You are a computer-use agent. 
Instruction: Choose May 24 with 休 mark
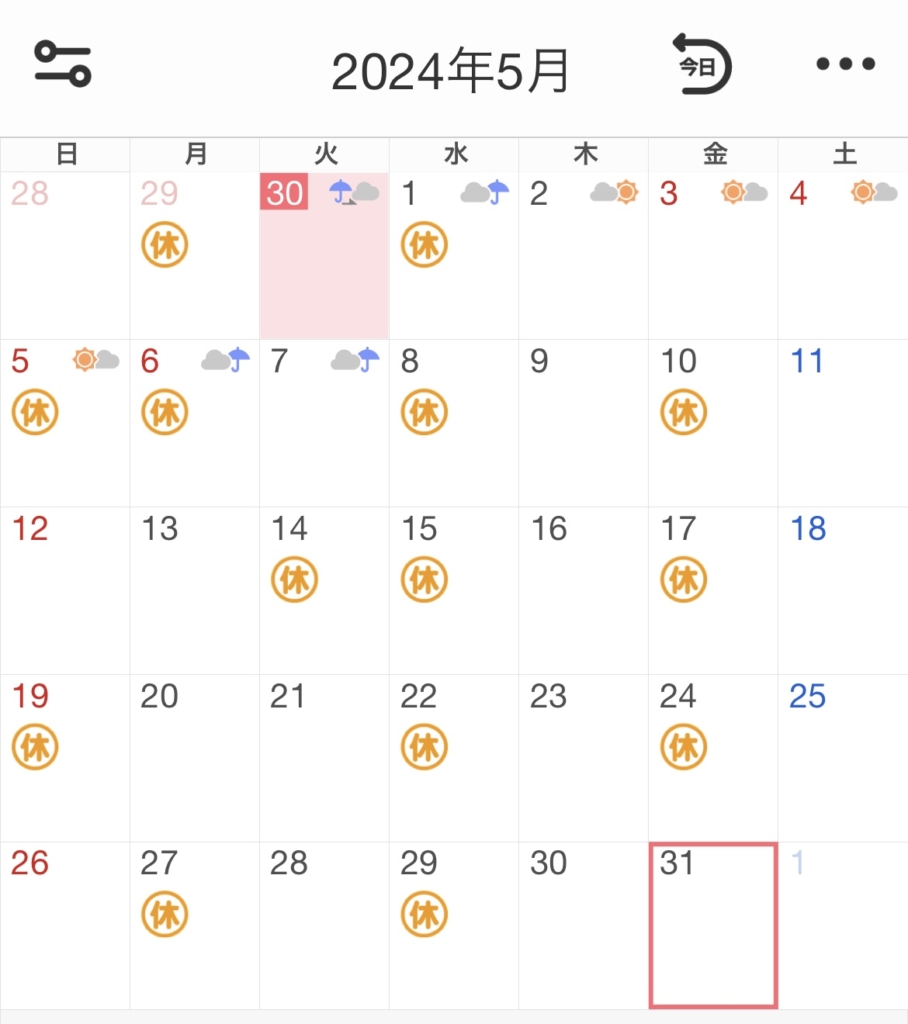(x=713, y=757)
